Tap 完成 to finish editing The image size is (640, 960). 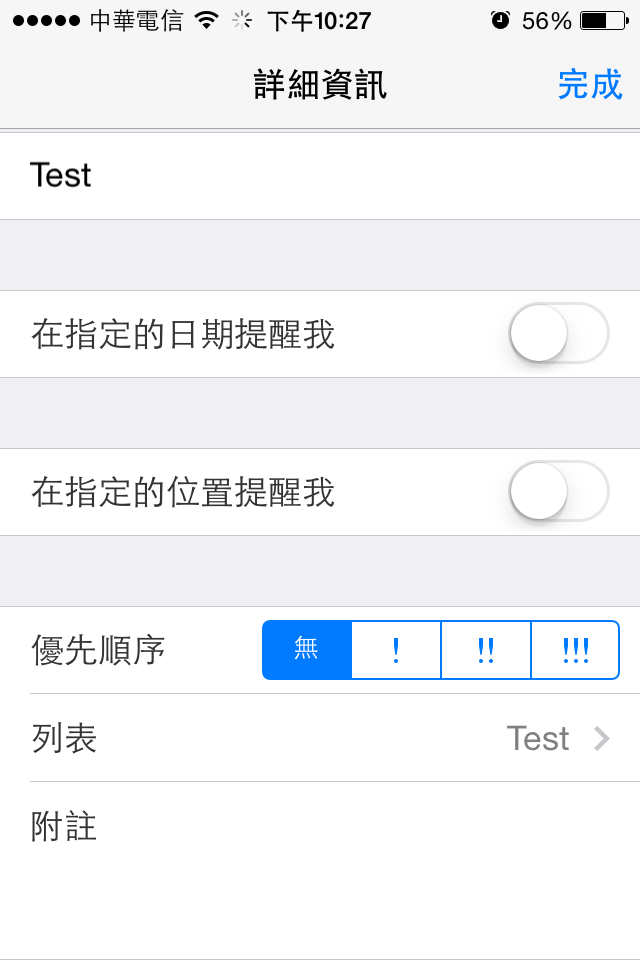589,85
